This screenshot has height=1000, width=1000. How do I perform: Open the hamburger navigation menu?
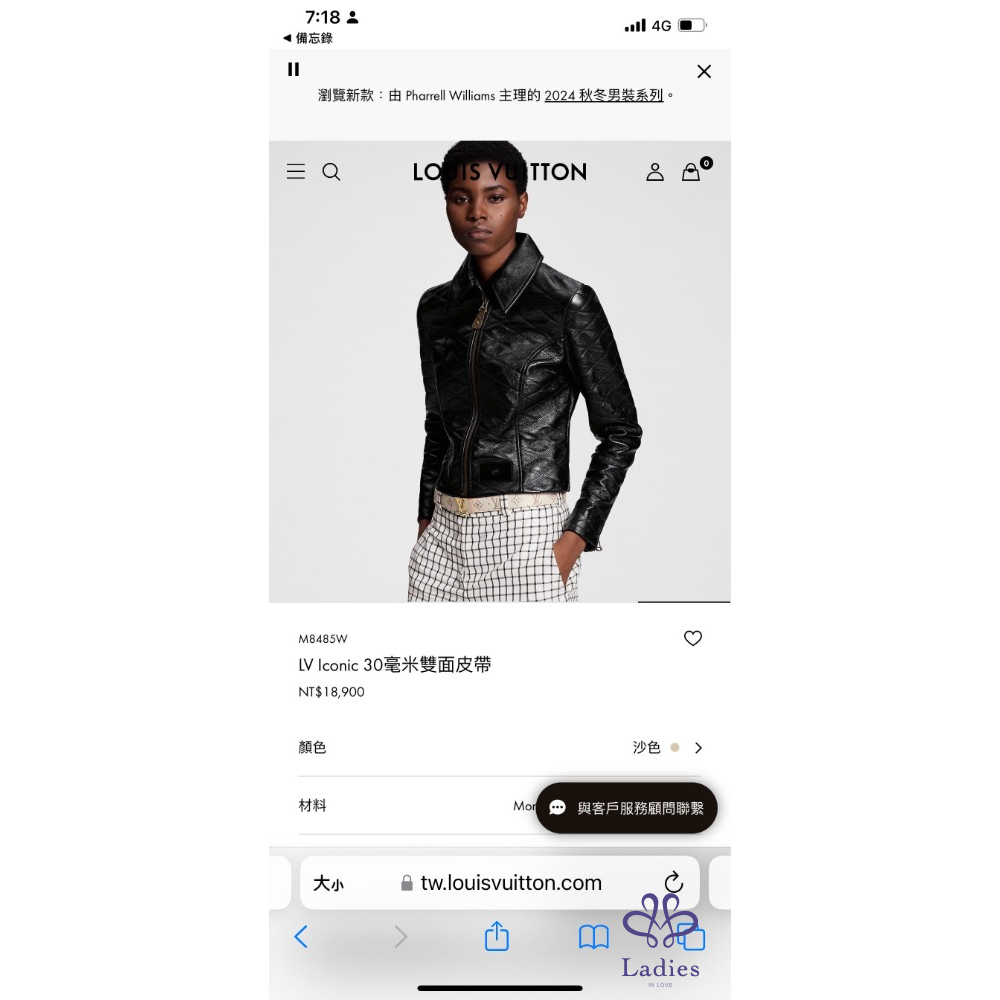pyautogui.click(x=296, y=172)
